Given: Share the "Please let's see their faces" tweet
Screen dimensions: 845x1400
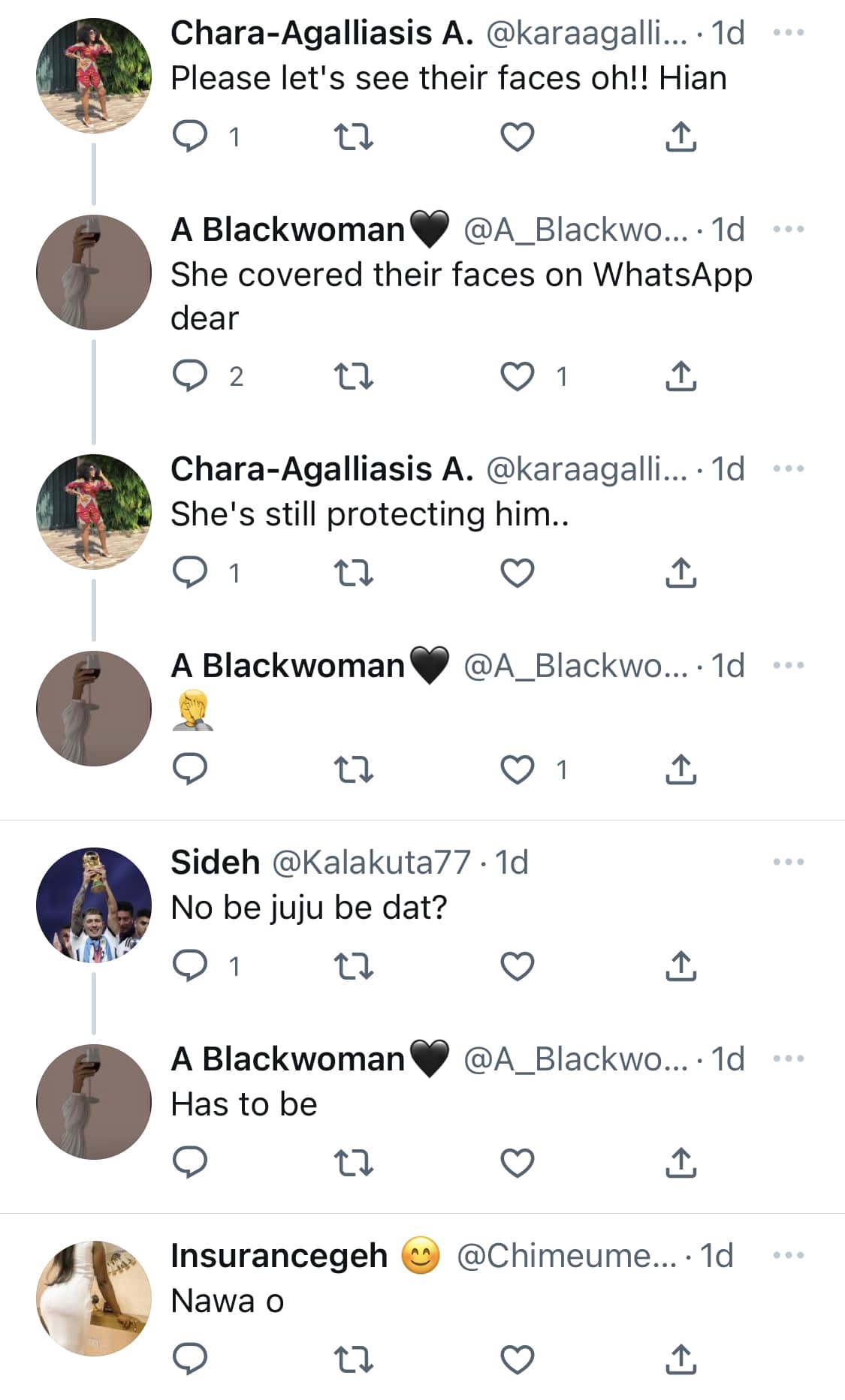Looking at the screenshot, I should [x=681, y=137].
